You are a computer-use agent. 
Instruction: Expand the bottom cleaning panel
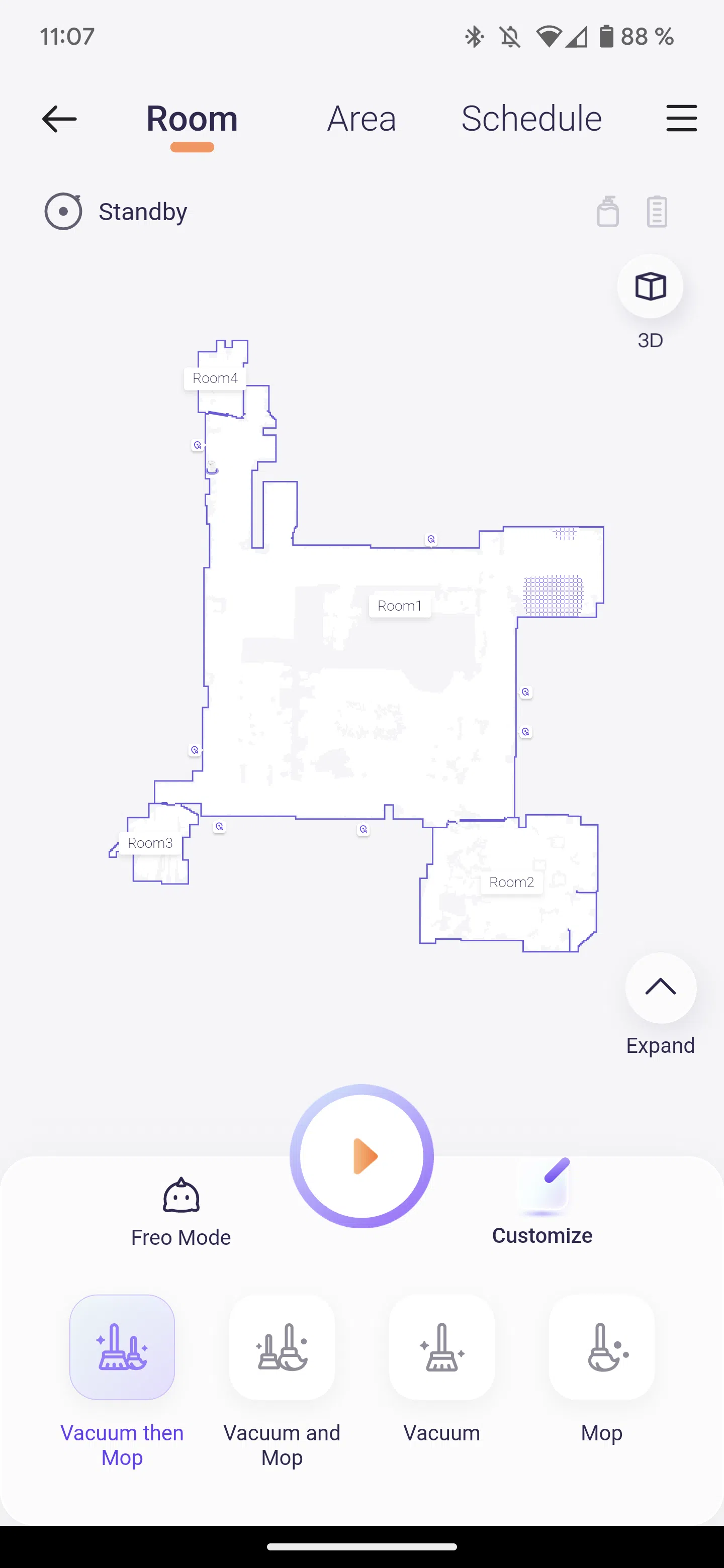pos(661,988)
